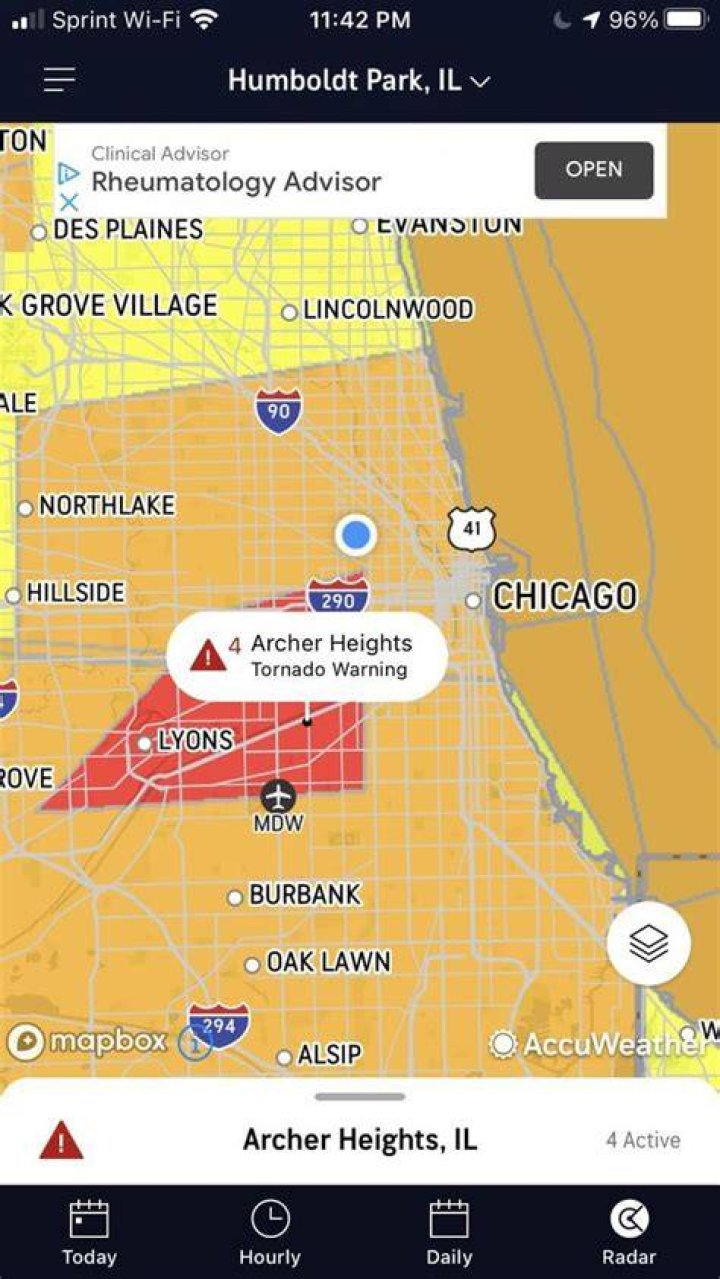The image size is (720, 1279).
Task: Switch to the Hourly tab
Action: [x=269, y=1233]
